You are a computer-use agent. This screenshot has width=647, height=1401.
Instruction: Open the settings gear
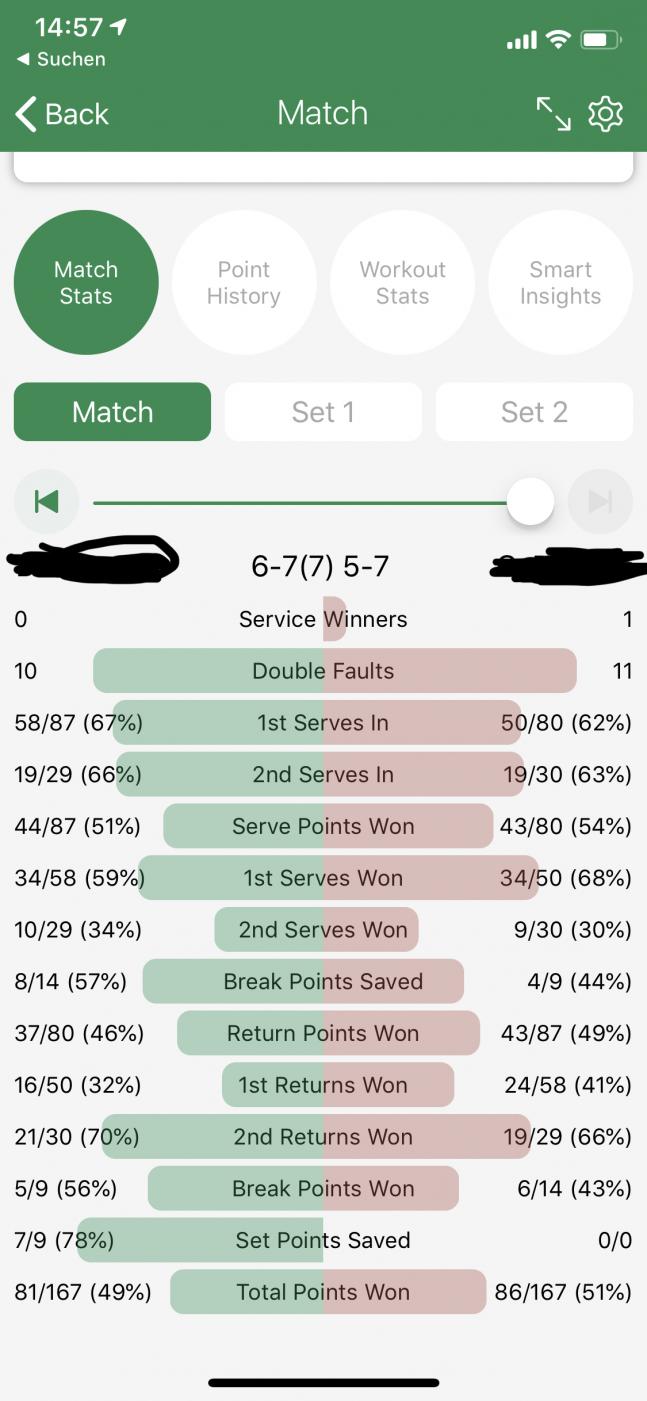point(605,114)
